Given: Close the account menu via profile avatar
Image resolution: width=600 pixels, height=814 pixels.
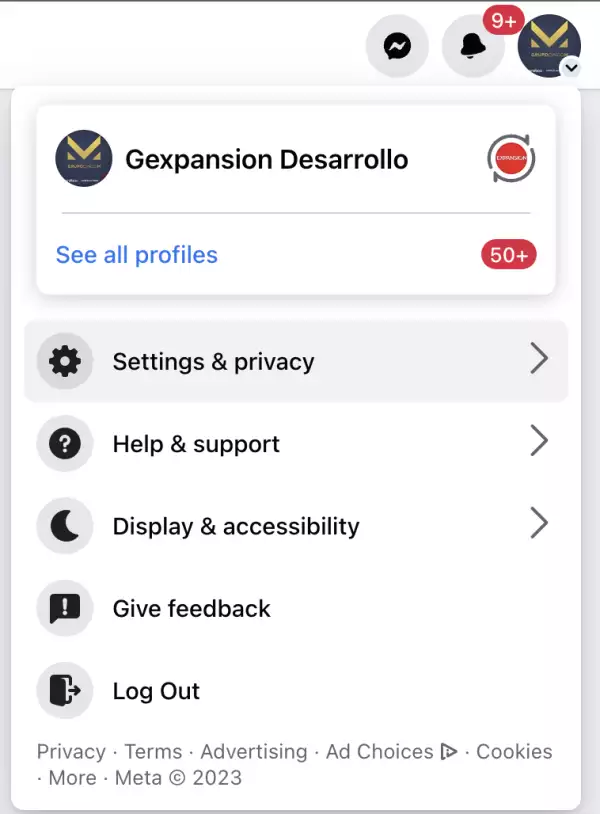Looking at the screenshot, I should [x=549, y=46].
